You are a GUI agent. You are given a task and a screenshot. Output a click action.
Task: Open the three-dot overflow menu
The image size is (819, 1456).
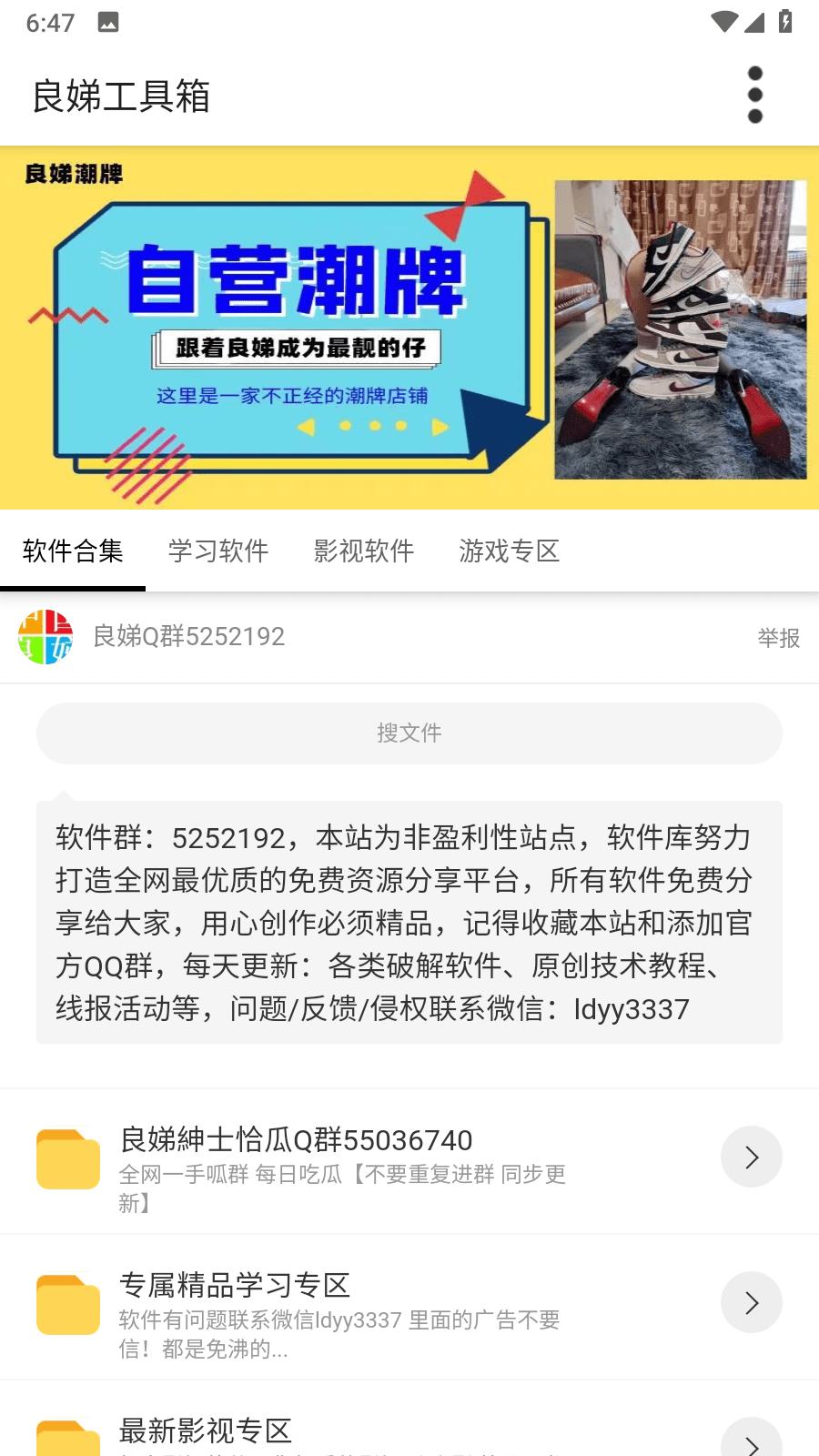(x=754, y=95)
